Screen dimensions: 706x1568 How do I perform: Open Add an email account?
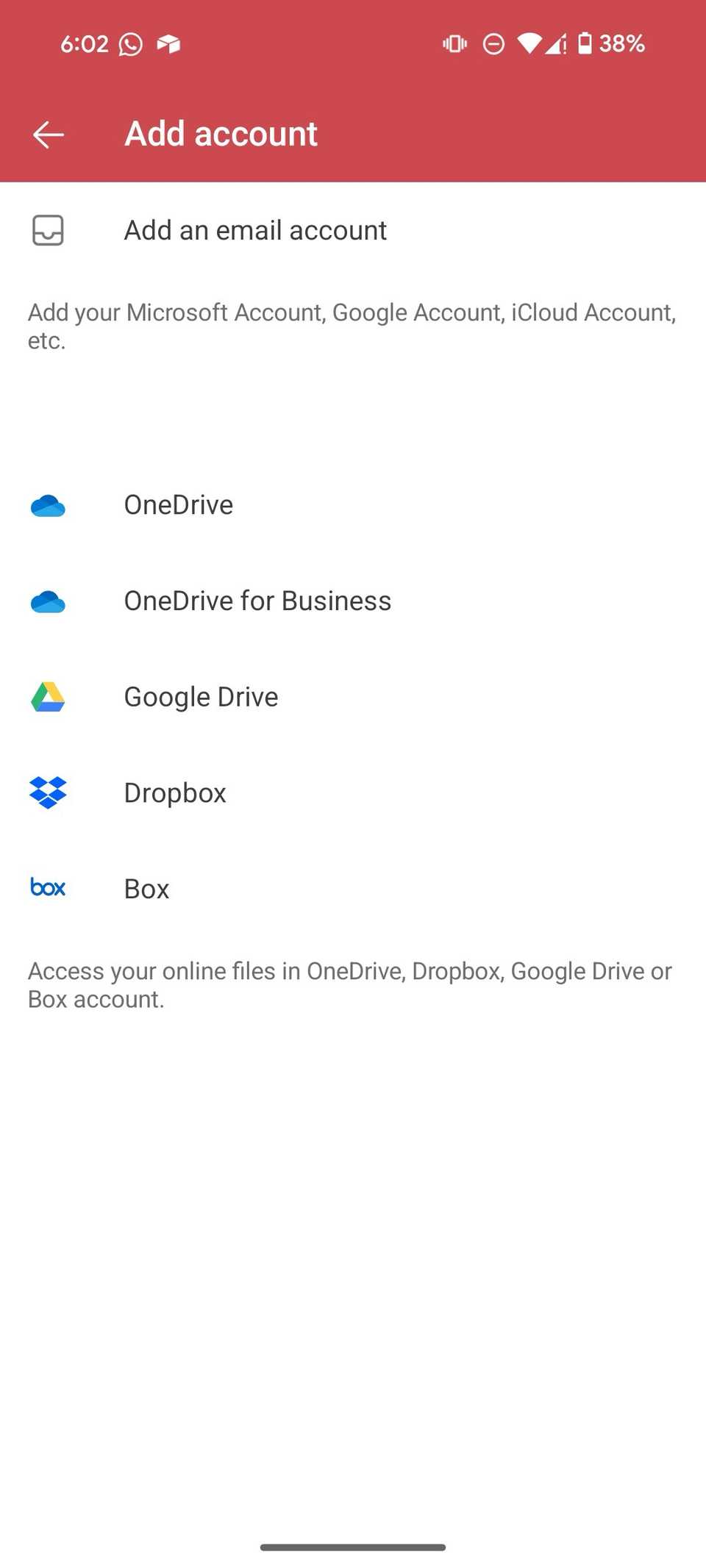pos(255,230)
